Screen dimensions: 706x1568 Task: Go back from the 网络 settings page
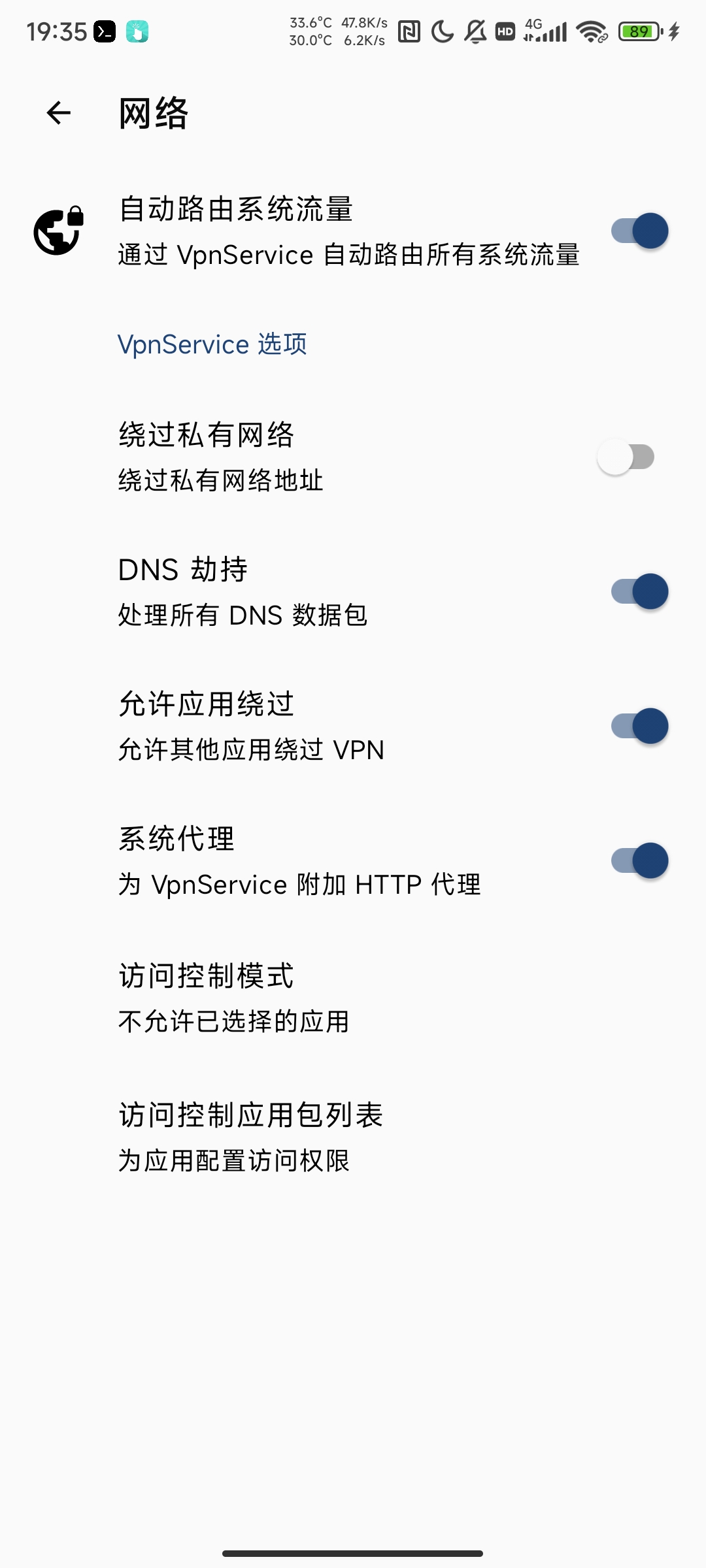[x=58, y=113]
